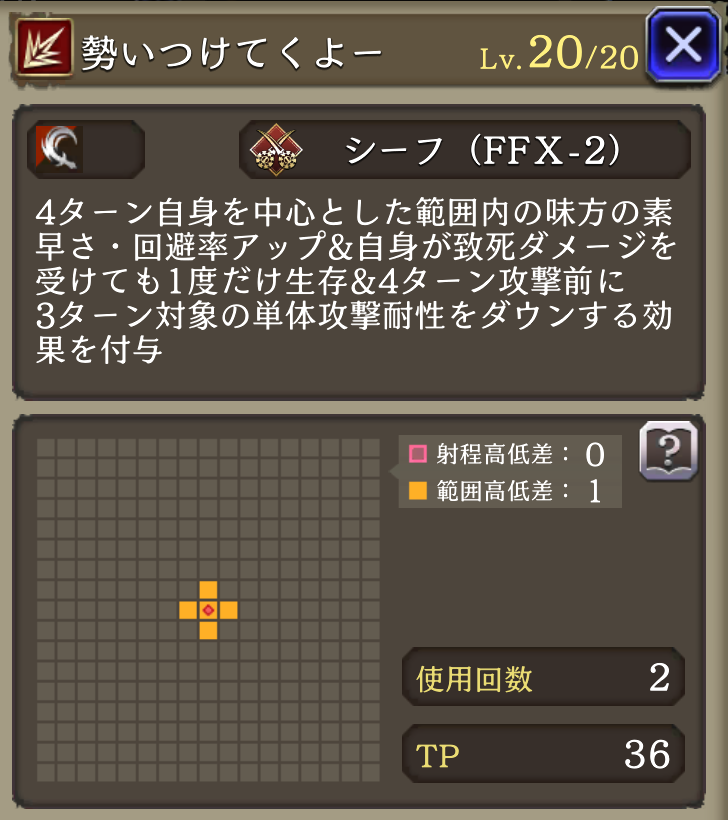Open the range help book icon
The width and height of the screenshot is (728, 820).
click(x=668, y=450)
